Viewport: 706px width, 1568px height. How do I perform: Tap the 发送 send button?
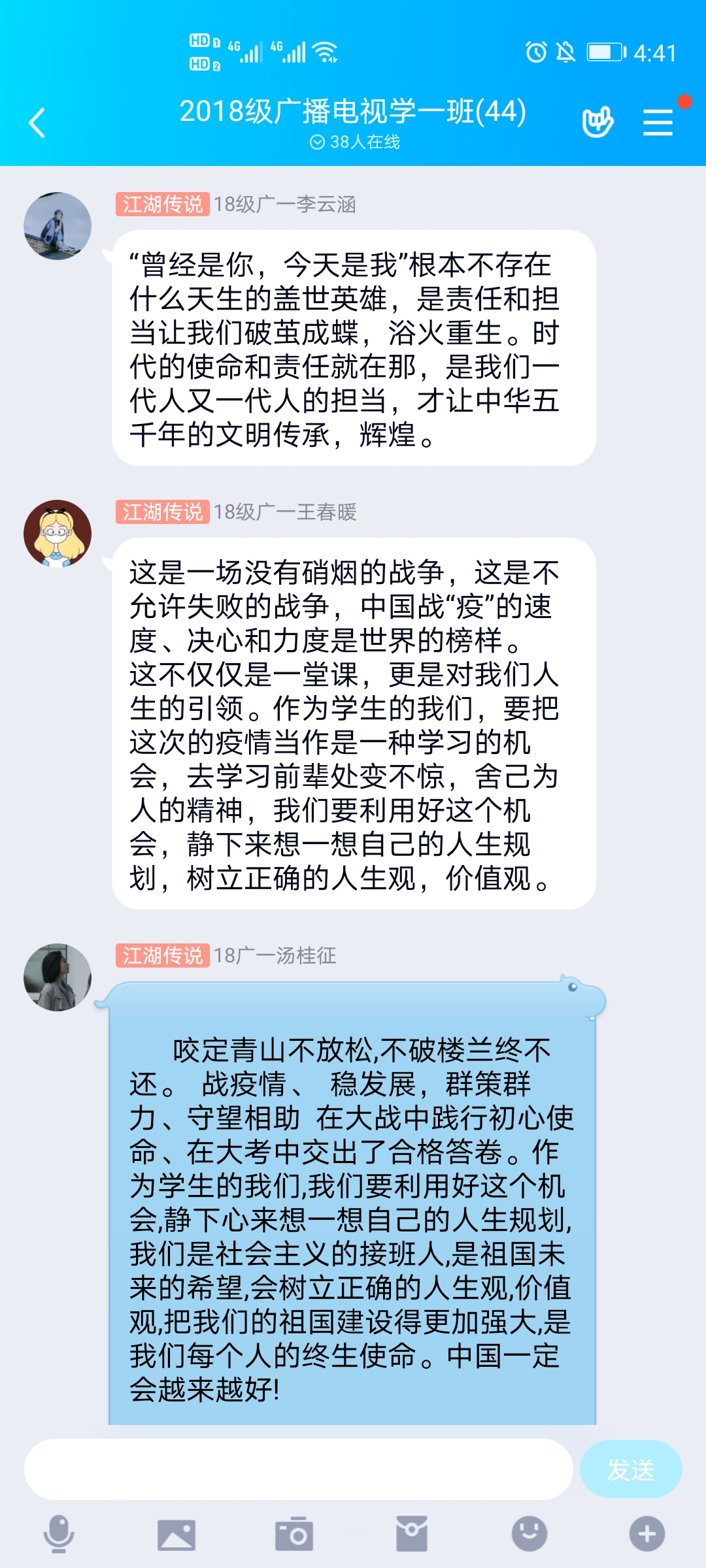630,1469
